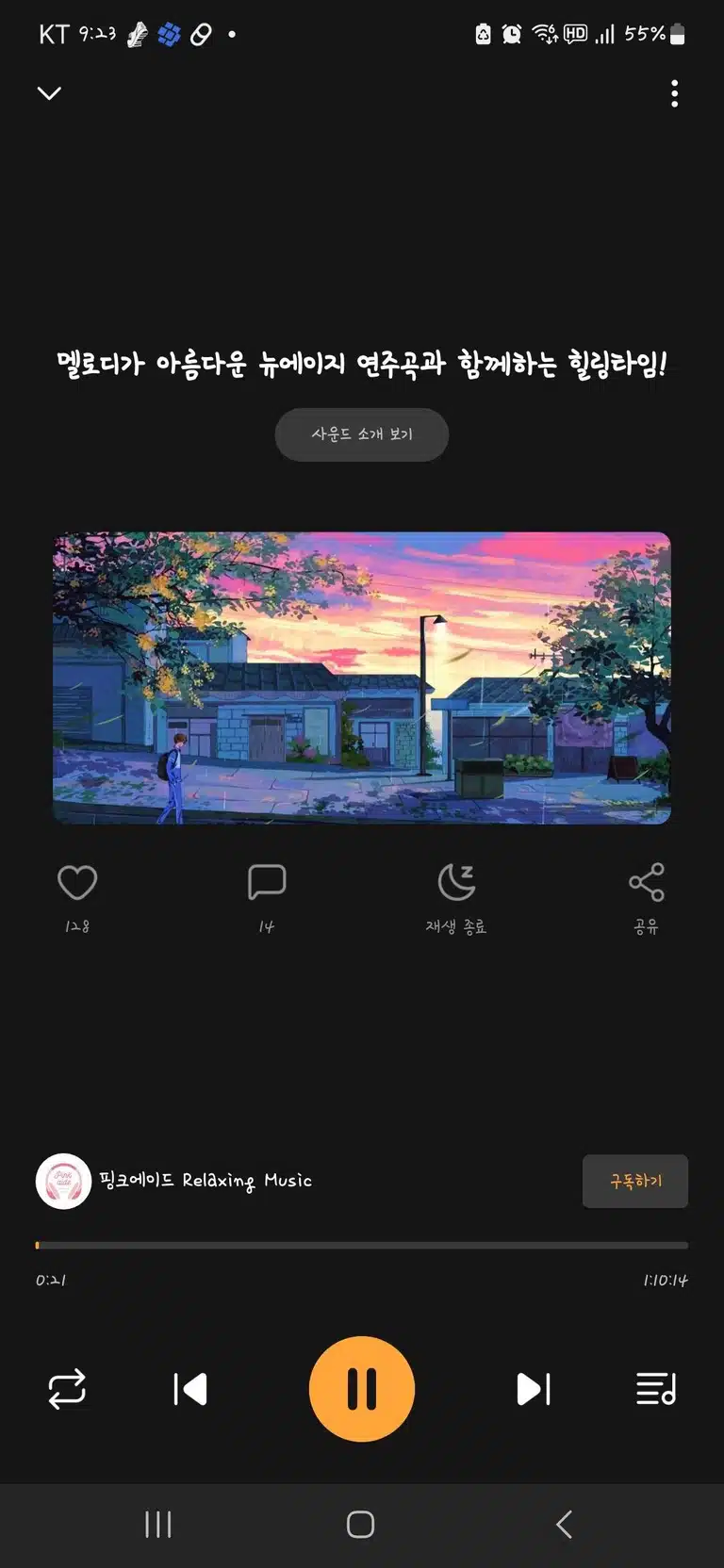Image resolution: width=724 pixels, height=1568 pixels.
Task: Tap the album artwork image
Action: [362, 678]
